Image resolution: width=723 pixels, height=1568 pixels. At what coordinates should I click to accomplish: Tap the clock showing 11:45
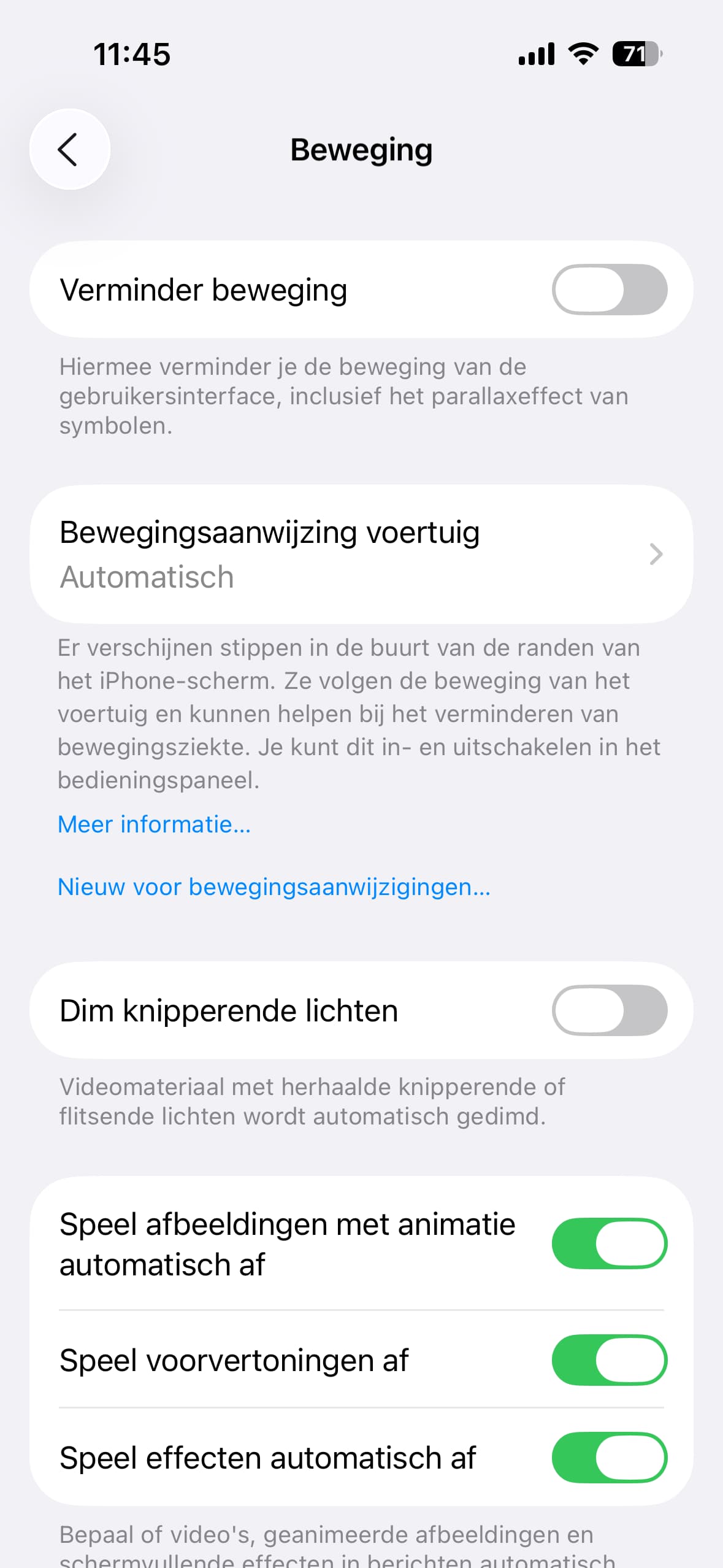[x=132, y=54]
